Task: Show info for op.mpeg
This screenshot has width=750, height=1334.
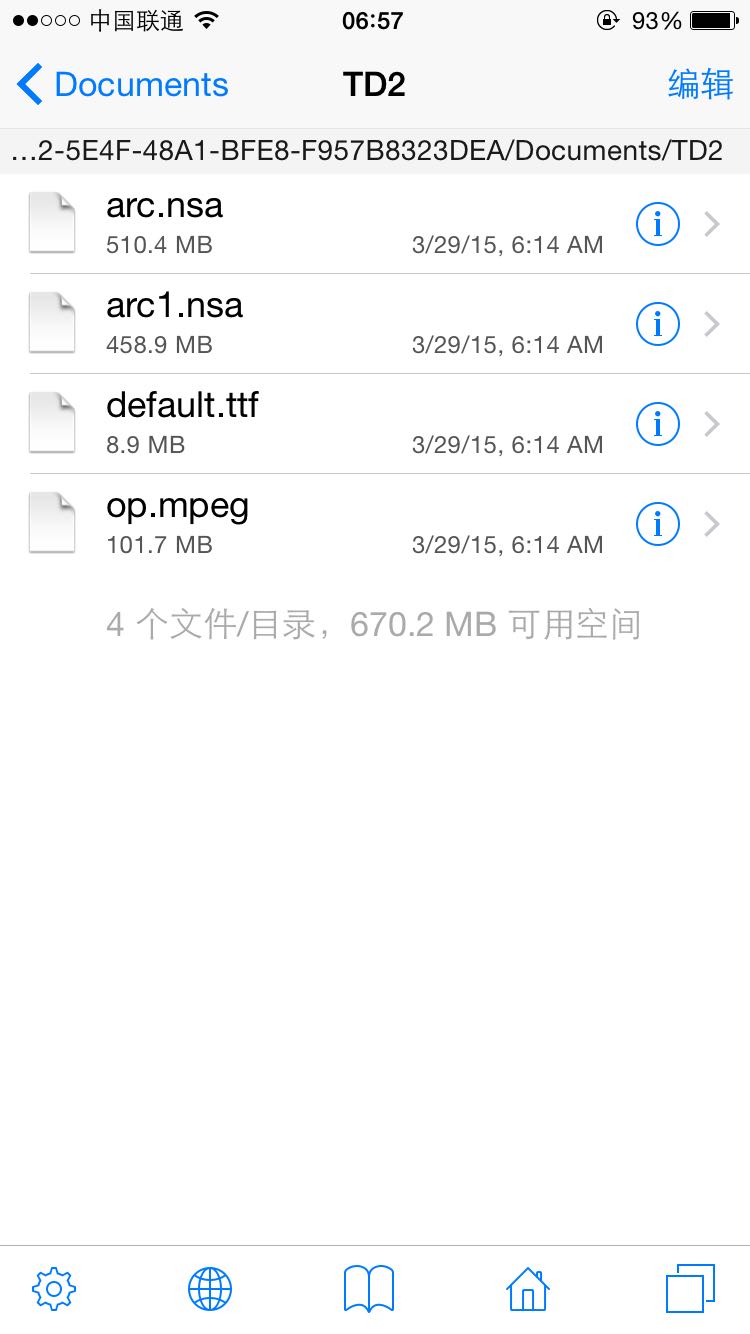Action: click(x=657, y=524)
